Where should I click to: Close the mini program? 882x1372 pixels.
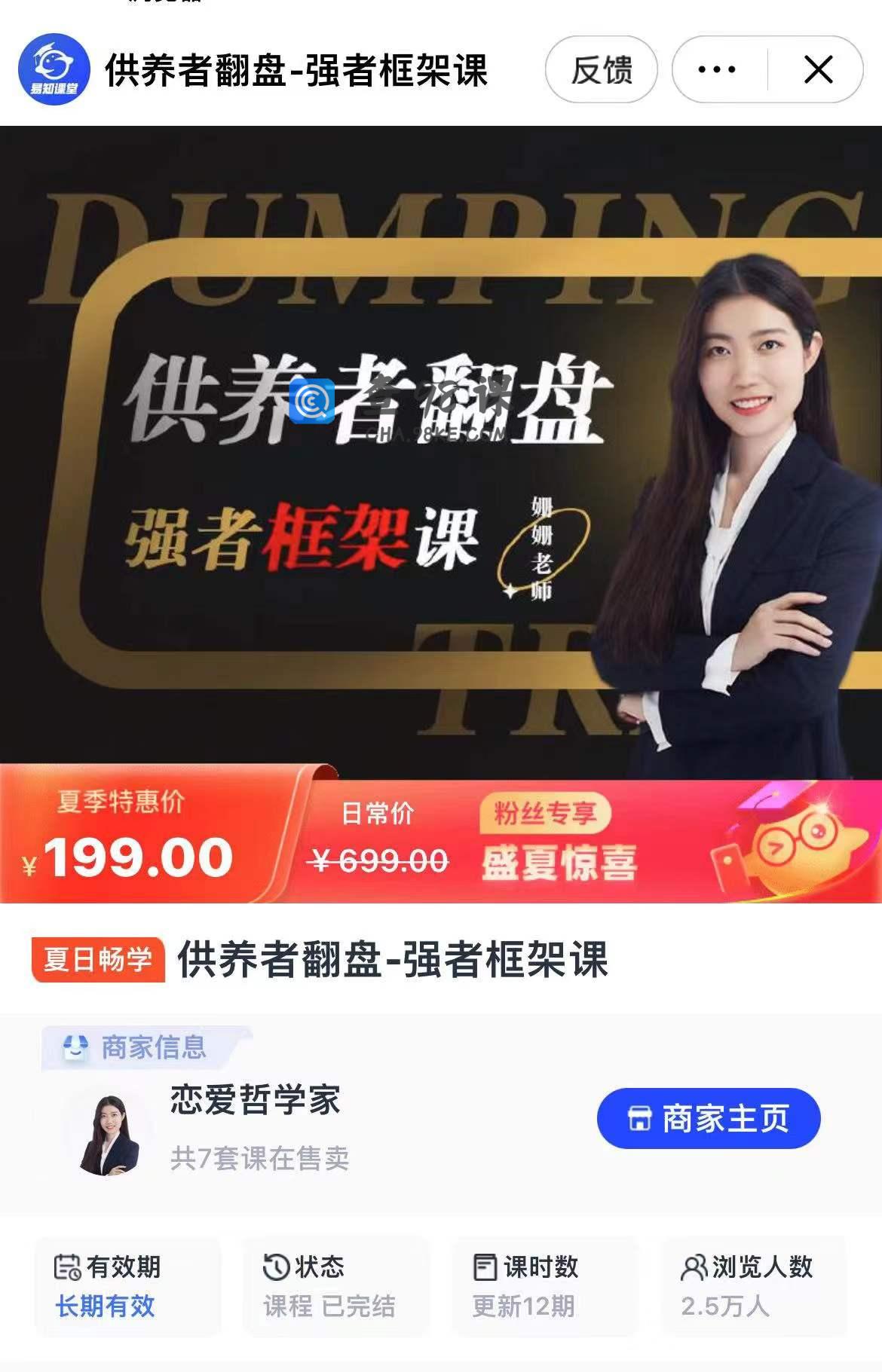pyautogui.click(x=818, y=70)
